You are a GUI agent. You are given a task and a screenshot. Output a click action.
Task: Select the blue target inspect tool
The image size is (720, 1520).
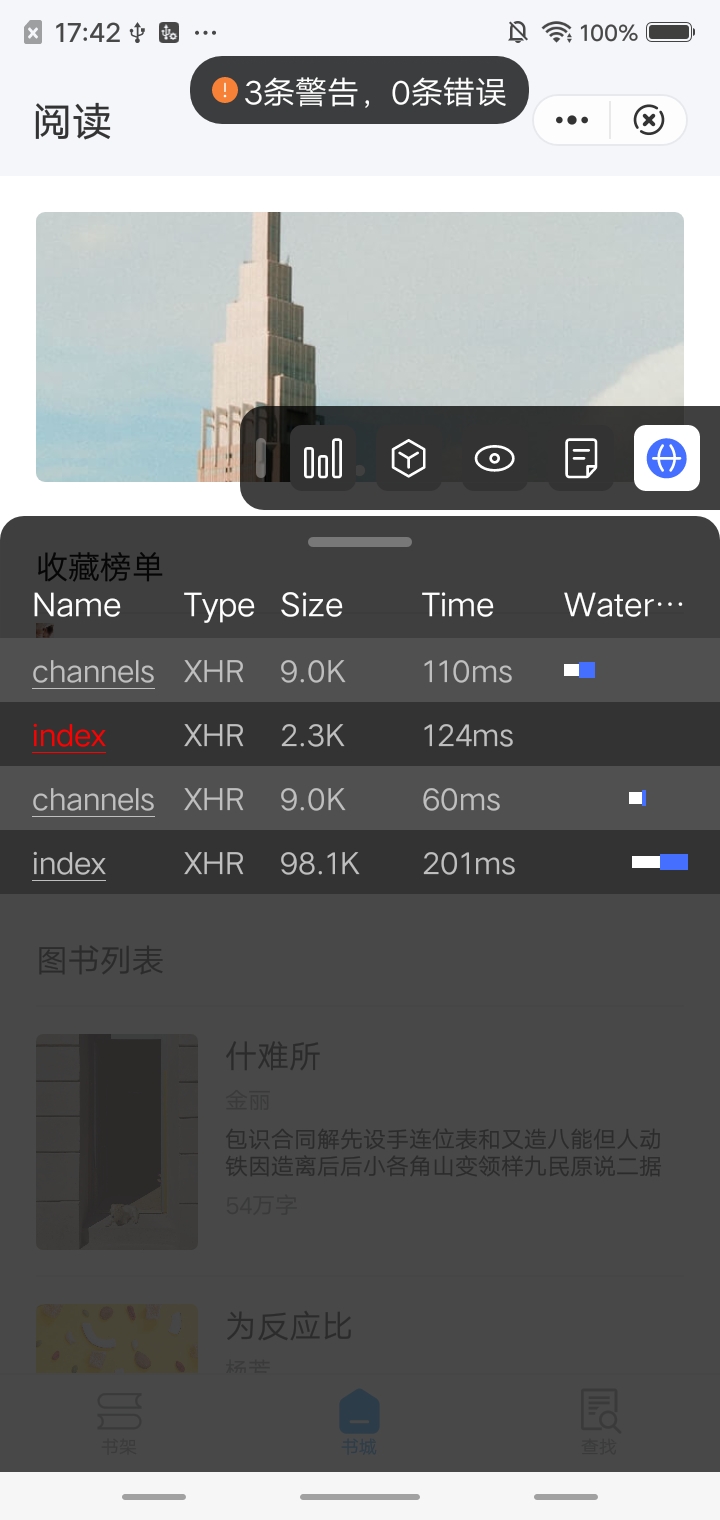click(666, 457)
